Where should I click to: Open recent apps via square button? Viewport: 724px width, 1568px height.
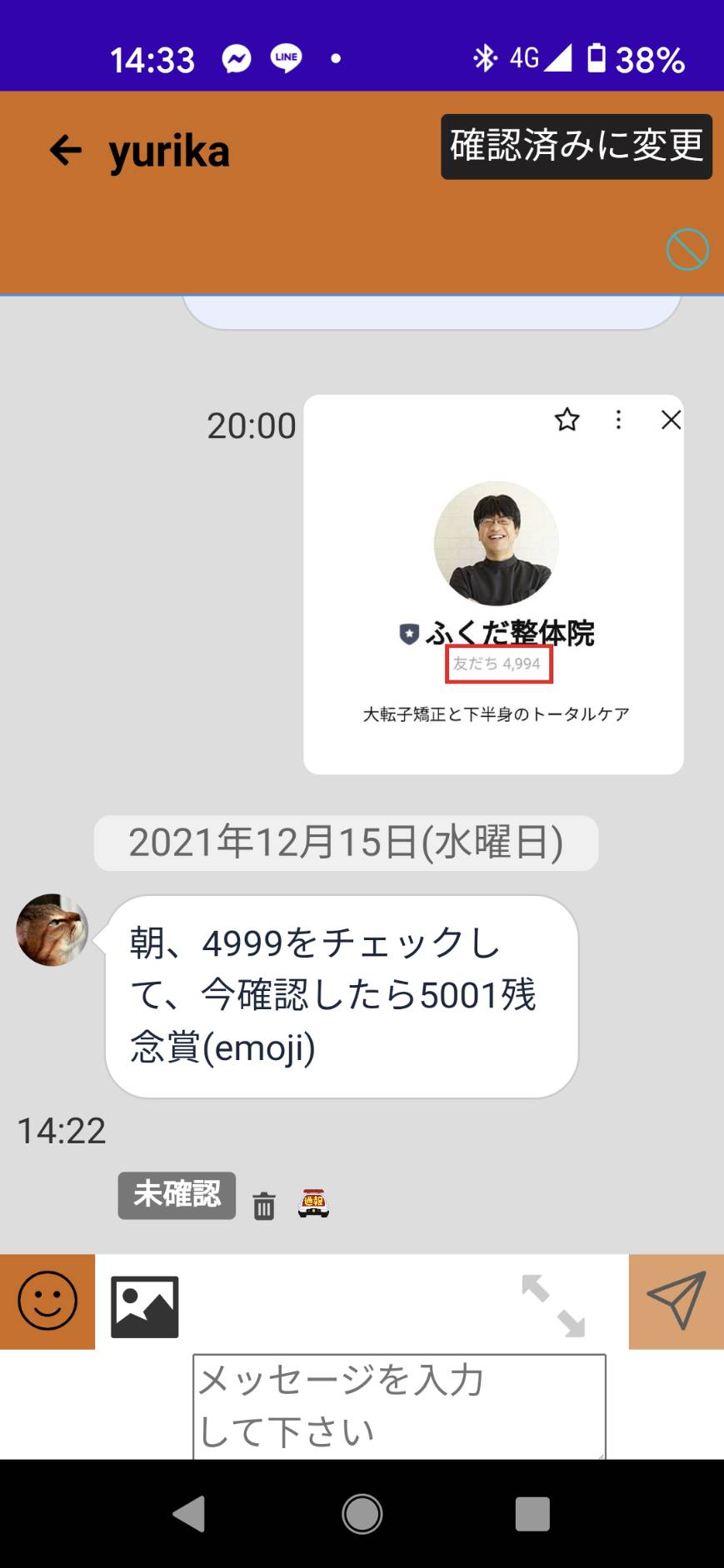pyautogui.click(x=532, y=1513)
